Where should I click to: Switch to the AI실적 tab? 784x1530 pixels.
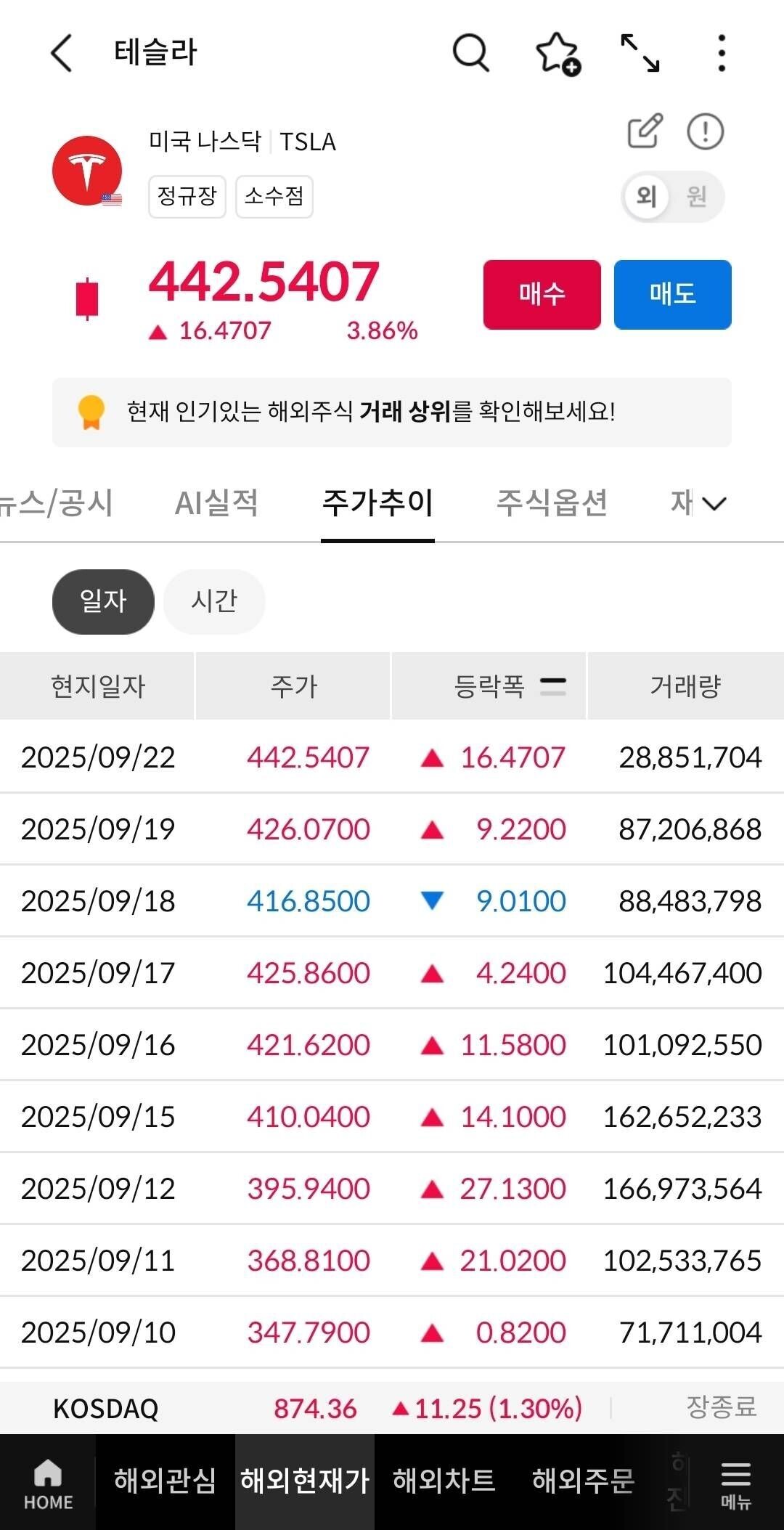tap(216, 503)
